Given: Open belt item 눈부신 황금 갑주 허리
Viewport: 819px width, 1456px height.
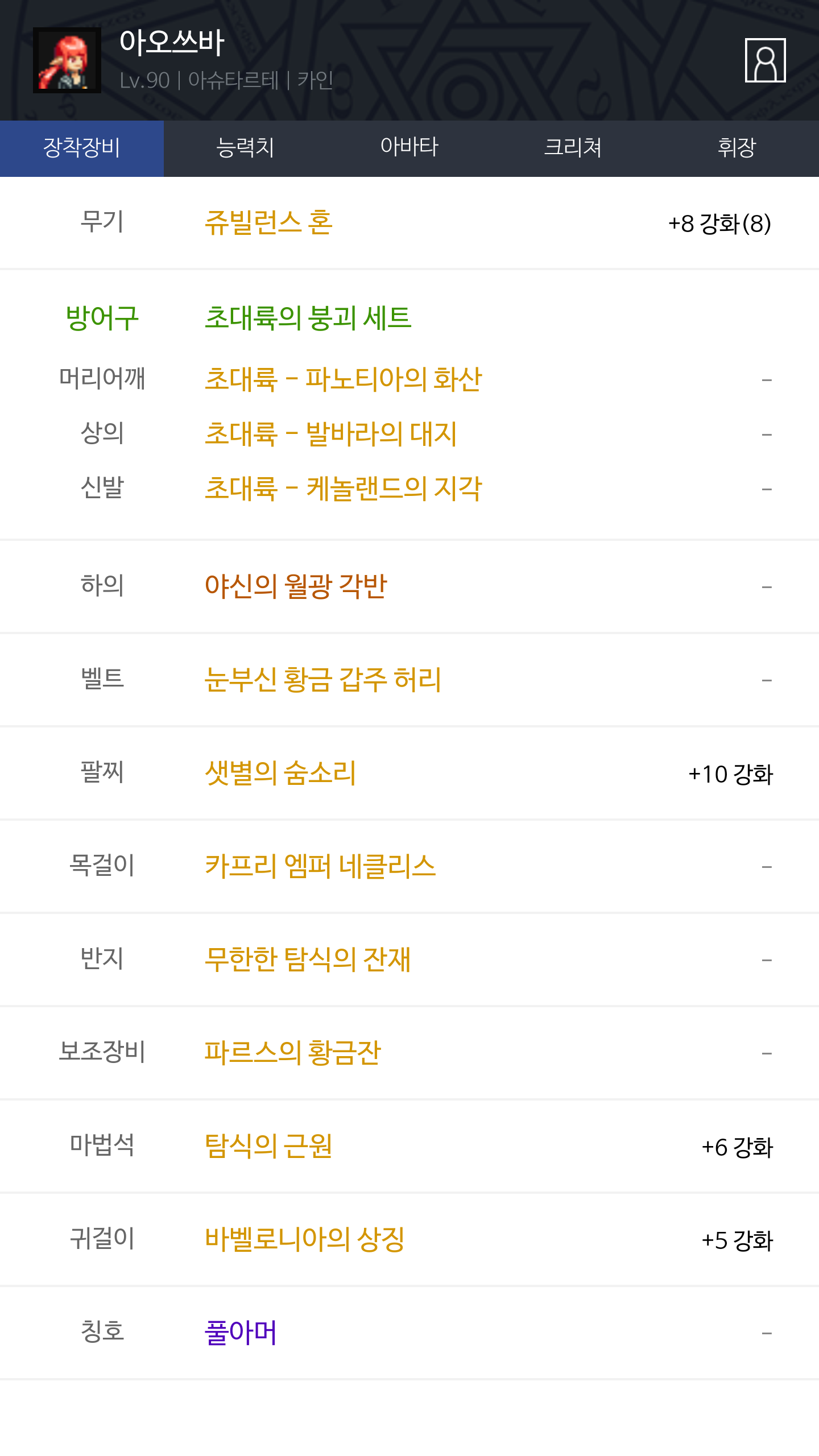Looking at the screenshot, I should tap(323, 680).
